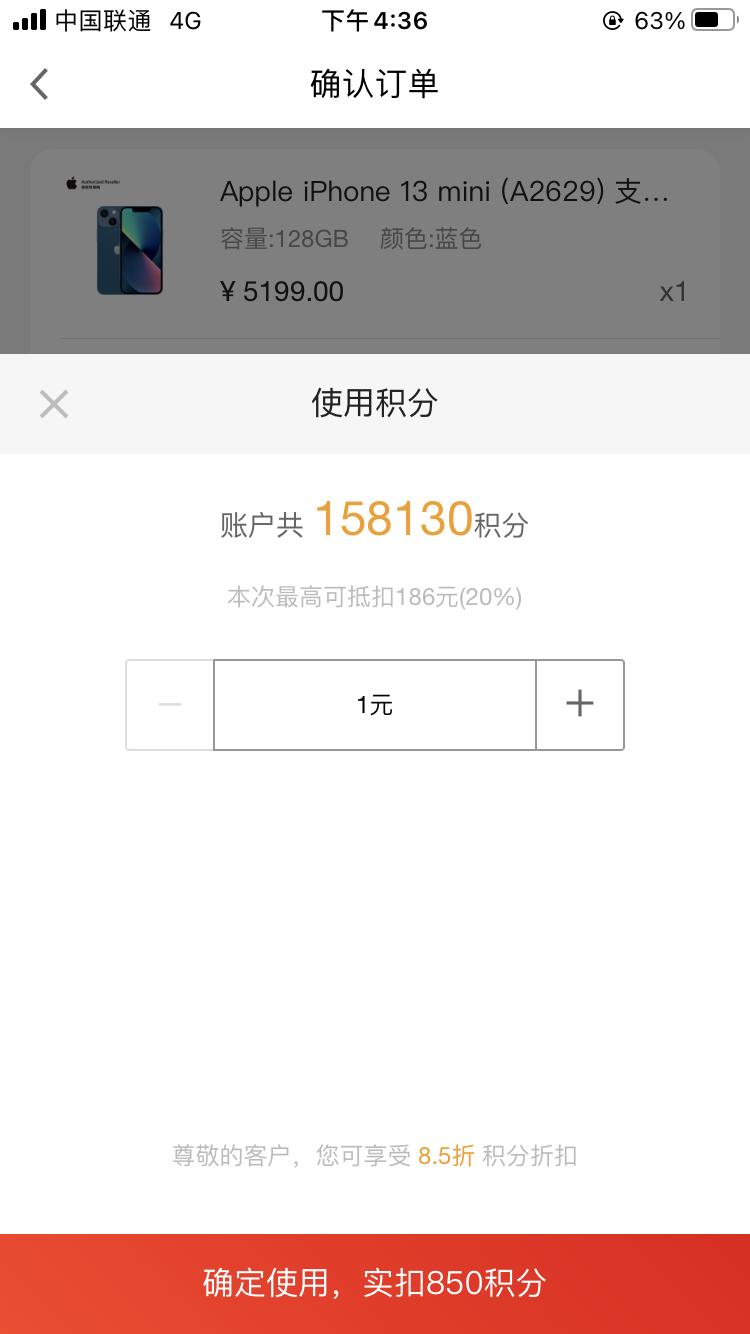
Task: Tap the x1 quantity label
Action: tap(672, 292)
